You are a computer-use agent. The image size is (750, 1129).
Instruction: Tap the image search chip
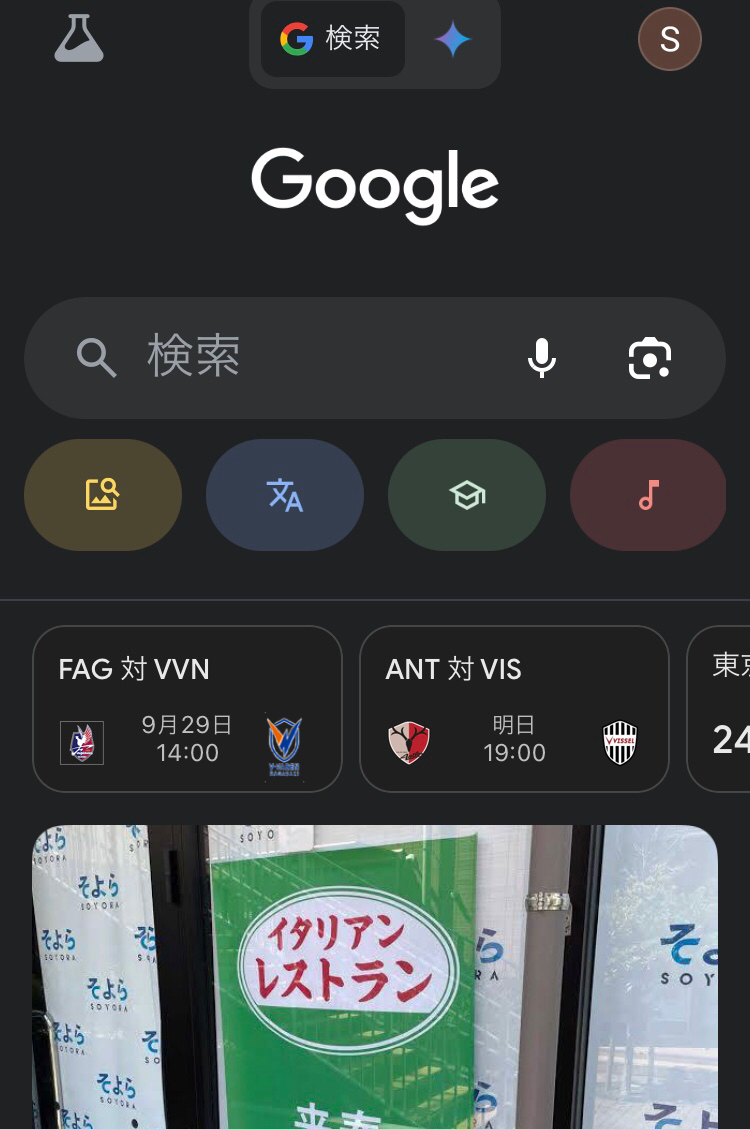[103, 494]
